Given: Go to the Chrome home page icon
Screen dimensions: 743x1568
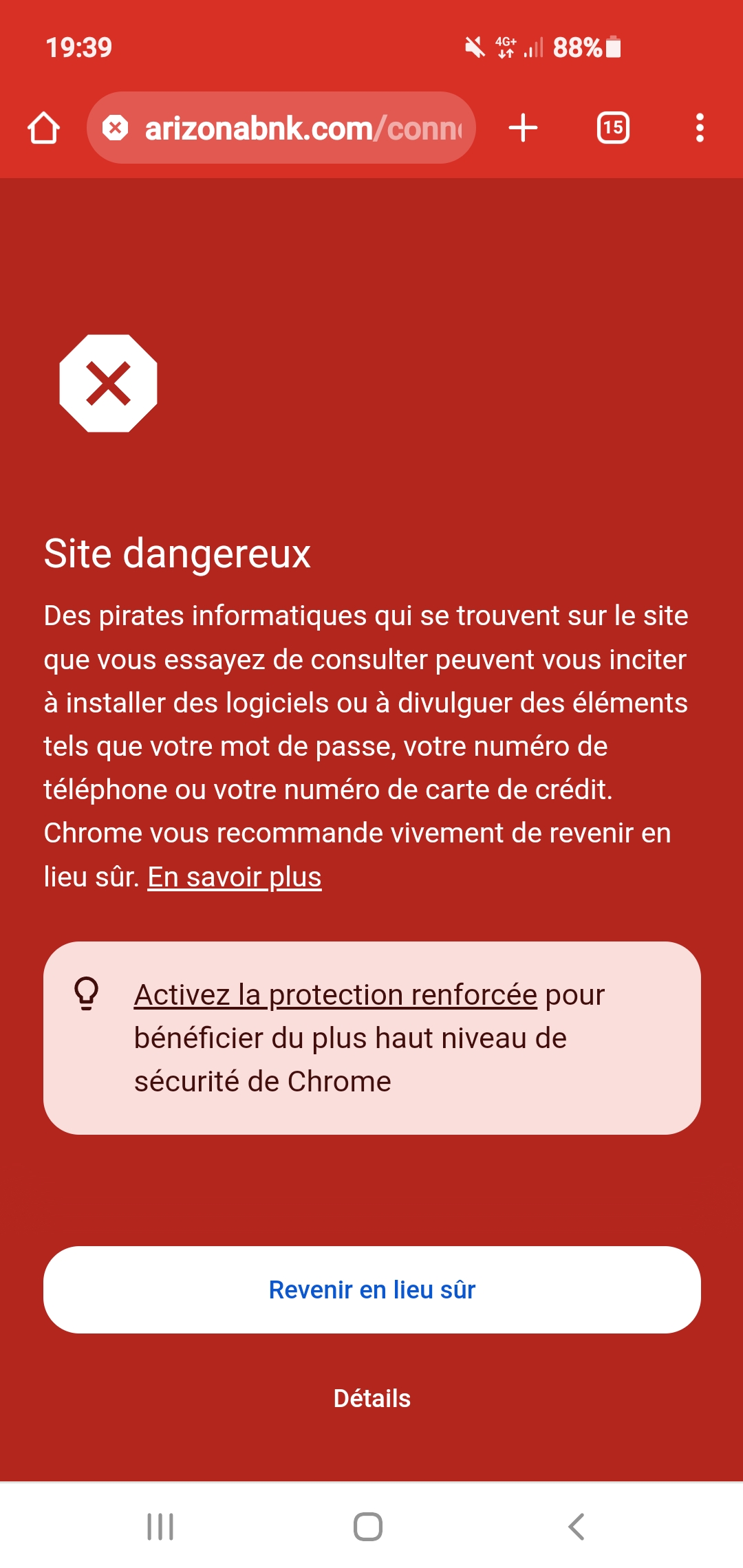Looking at the screenshot, I should click(43, 128).
